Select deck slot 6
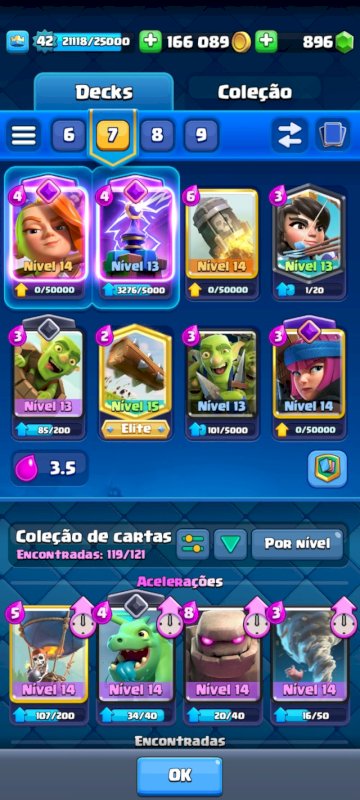360x800 pixels. [68, 135]
